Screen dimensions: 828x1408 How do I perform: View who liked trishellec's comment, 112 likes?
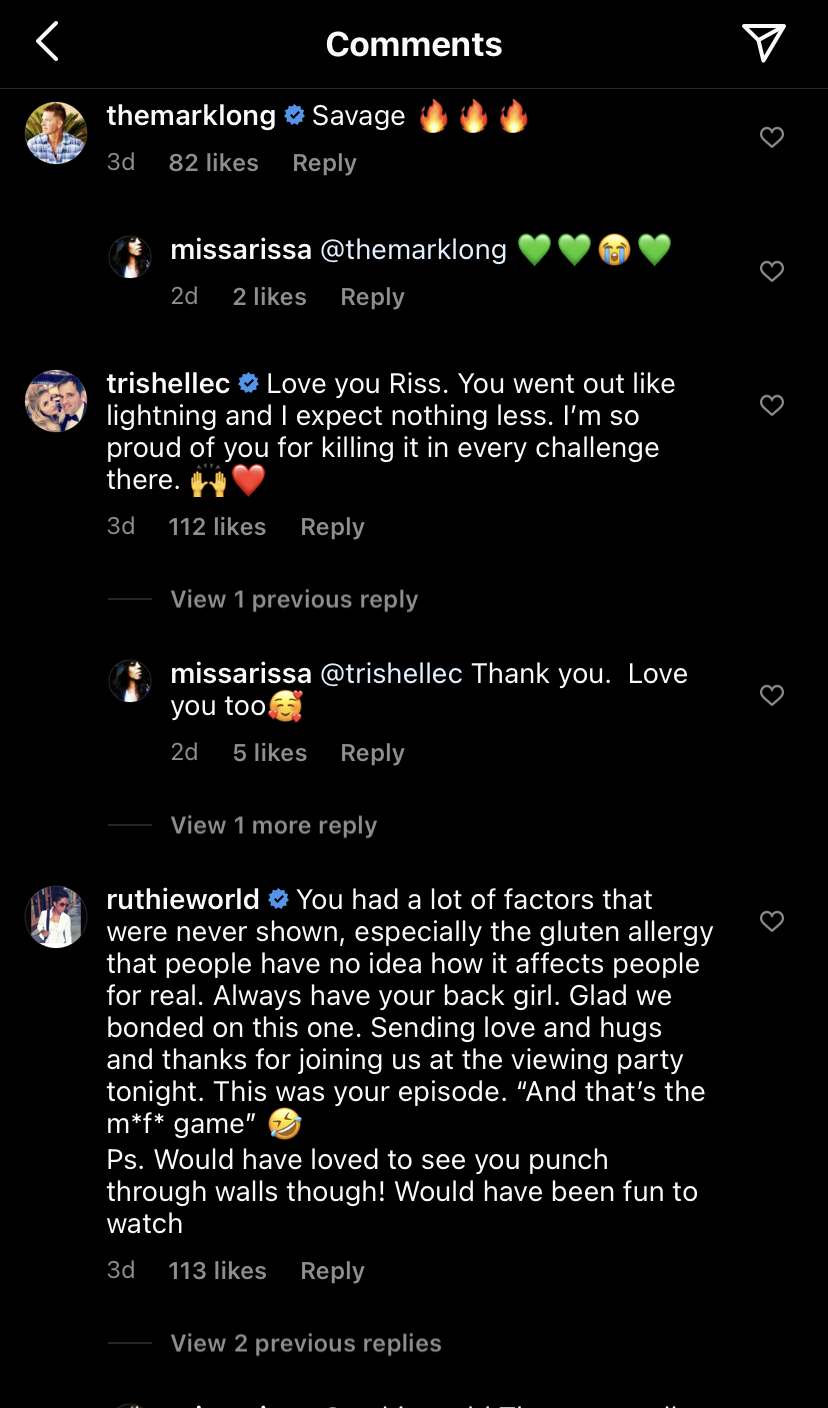coord(217,527)
